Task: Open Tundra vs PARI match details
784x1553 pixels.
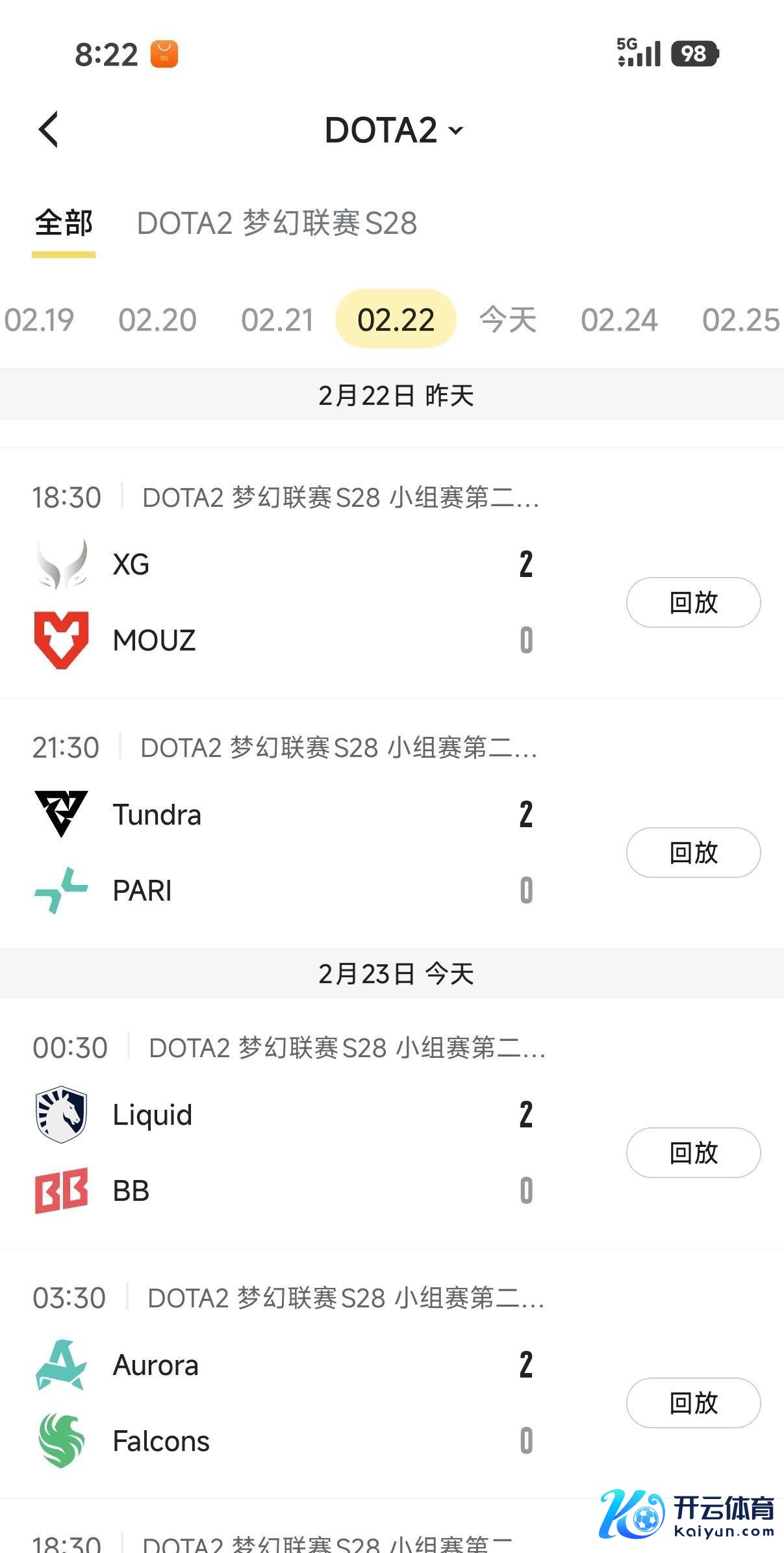Action: [x=292, y=851]
